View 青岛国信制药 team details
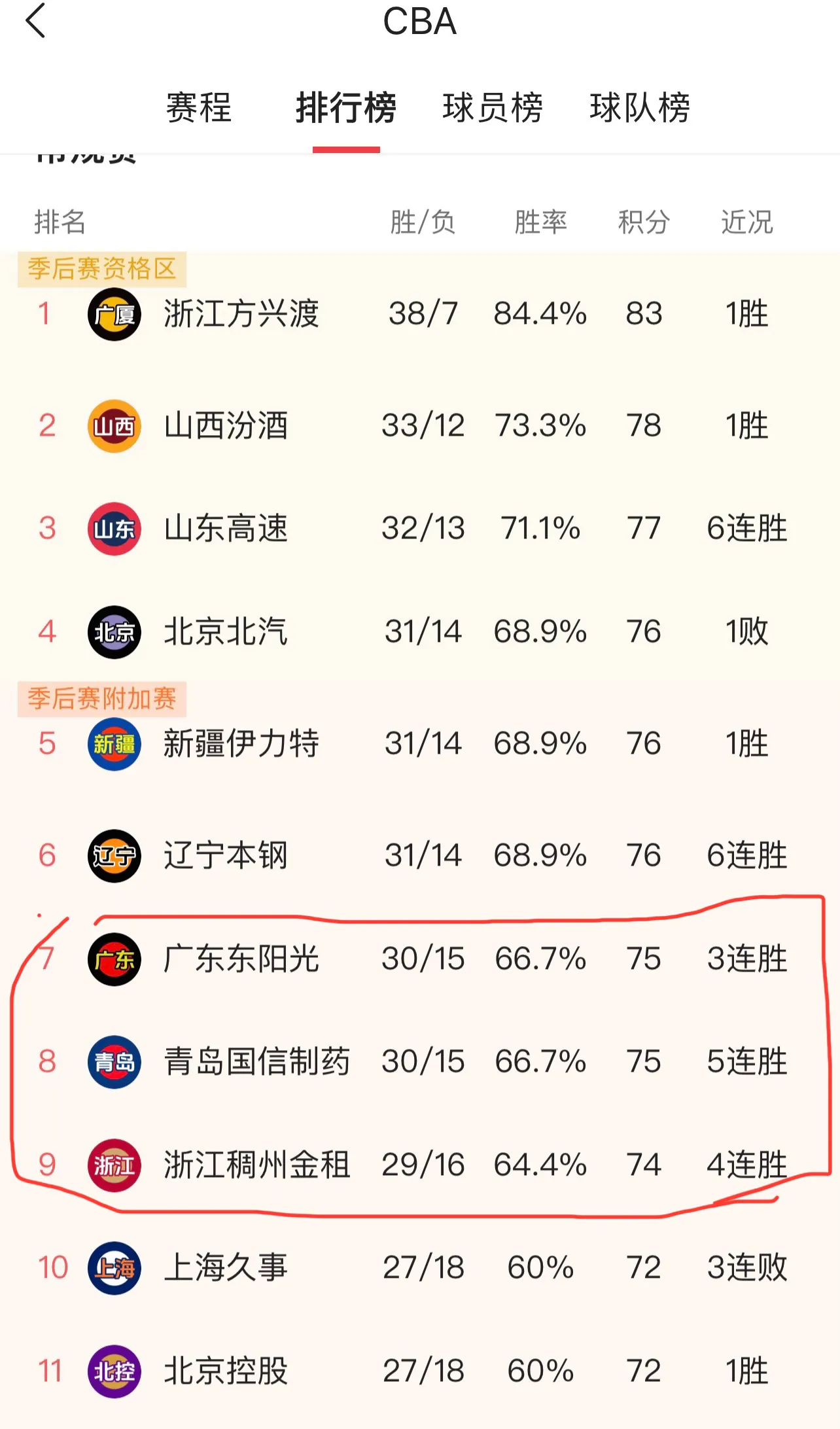840x1429 pixels. [256, 1062]
